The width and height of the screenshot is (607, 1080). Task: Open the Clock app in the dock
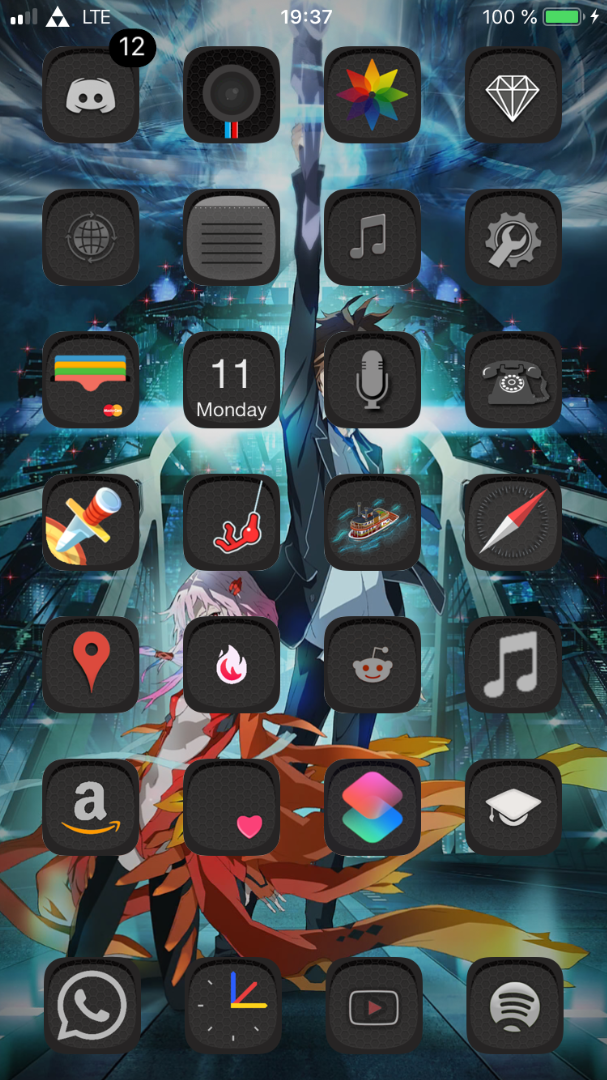233,1006
